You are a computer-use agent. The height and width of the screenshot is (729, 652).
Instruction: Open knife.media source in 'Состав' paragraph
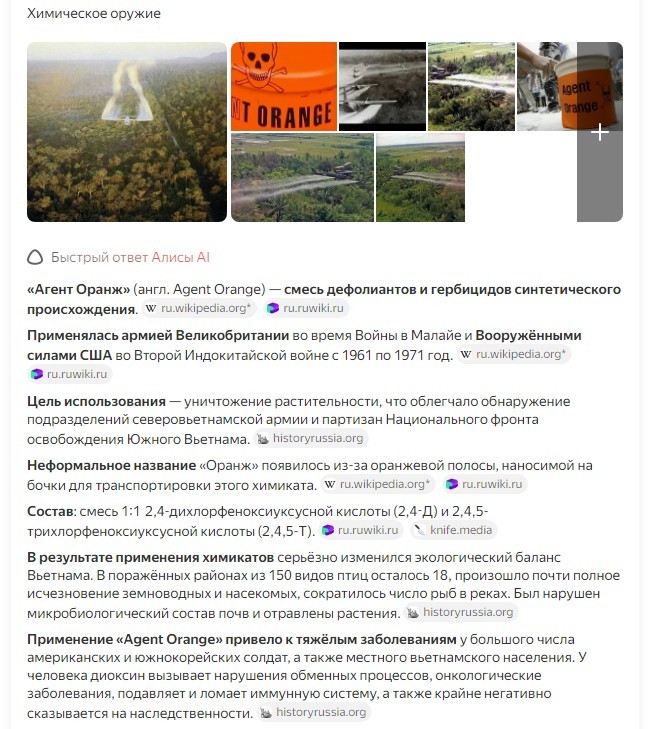pyautogui.click(x=453, y=530)
